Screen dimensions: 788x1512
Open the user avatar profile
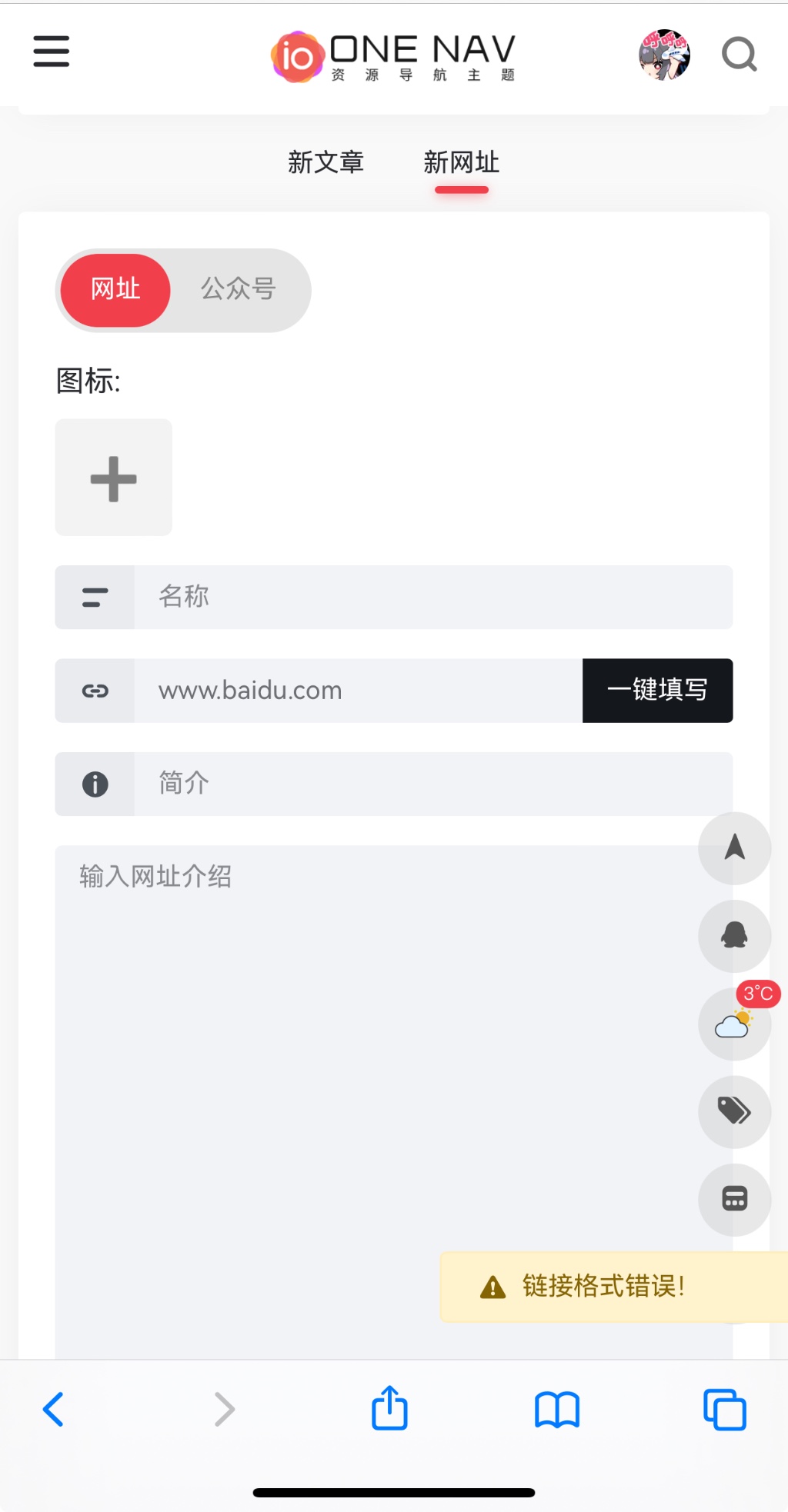[664, 55]
